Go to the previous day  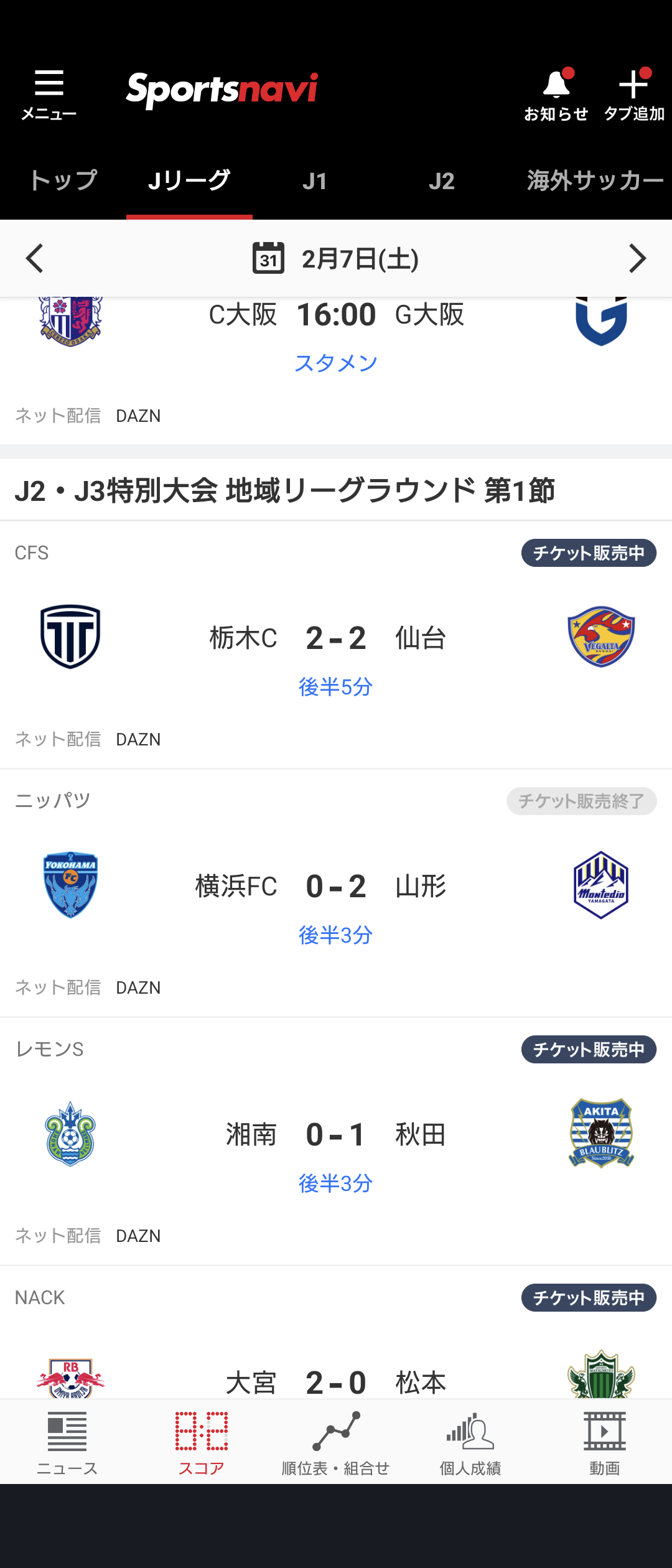pyautogui.click(x=35, y=258)
